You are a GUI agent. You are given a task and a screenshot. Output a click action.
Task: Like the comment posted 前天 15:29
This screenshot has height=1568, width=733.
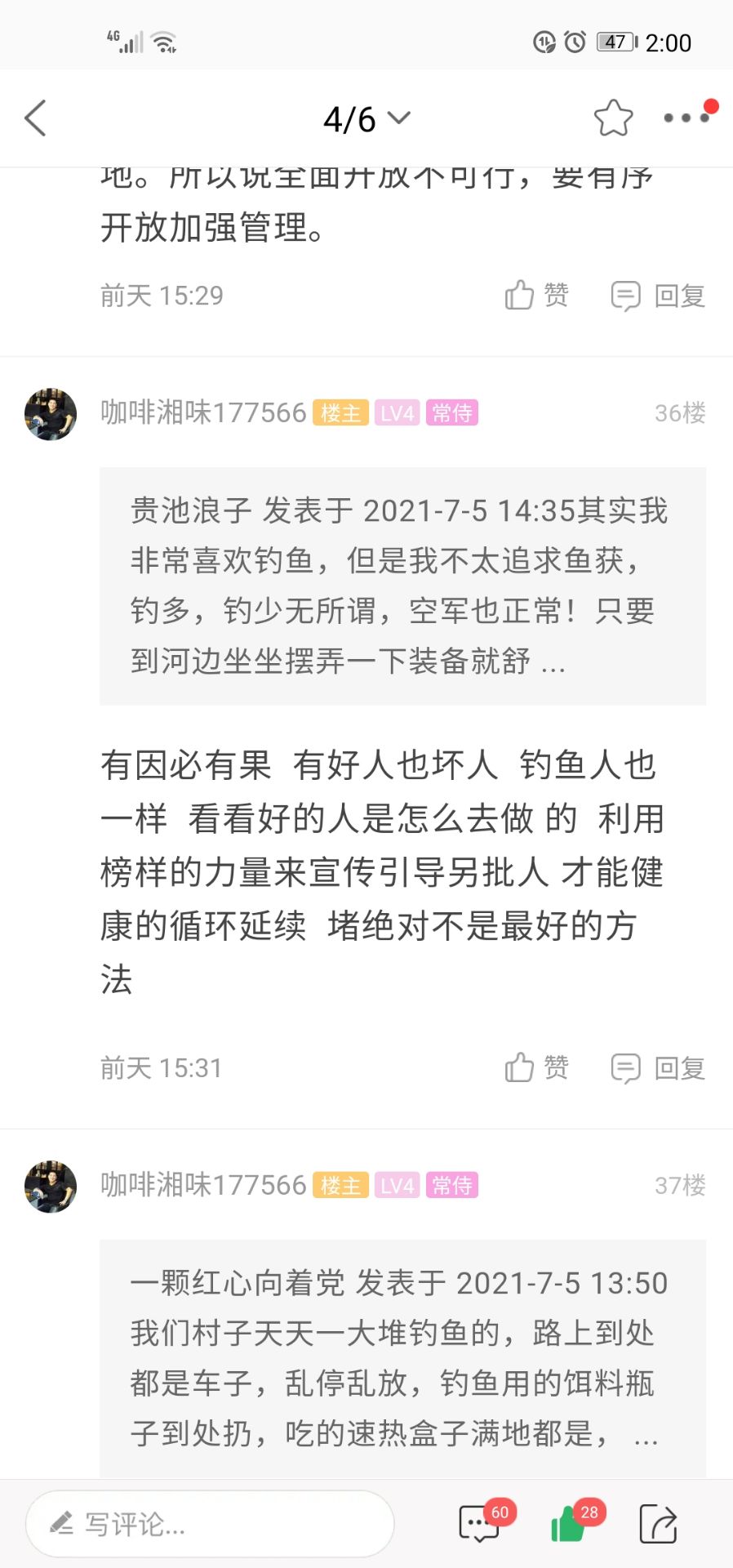pos(536,295)
